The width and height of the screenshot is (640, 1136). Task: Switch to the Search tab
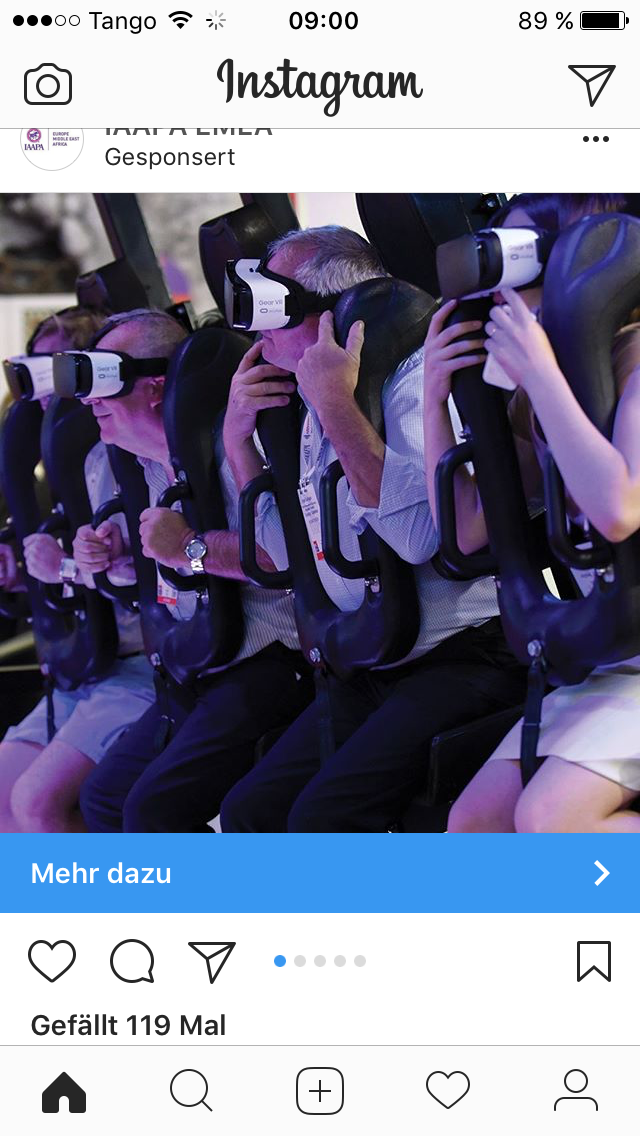point(191,1091)
